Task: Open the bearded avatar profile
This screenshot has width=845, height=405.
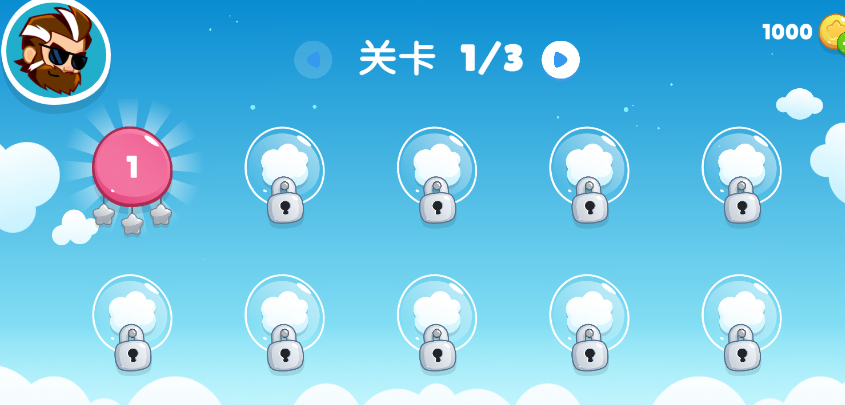Action: [55, 50]
